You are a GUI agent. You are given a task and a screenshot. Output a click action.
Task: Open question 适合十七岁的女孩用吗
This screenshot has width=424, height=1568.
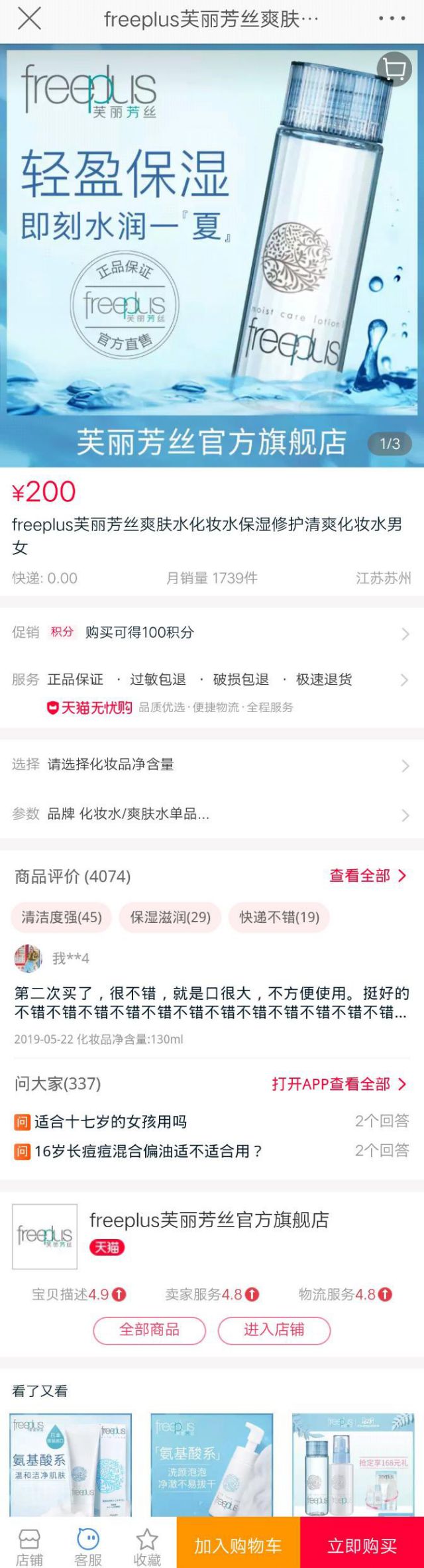click(111, 1122)
